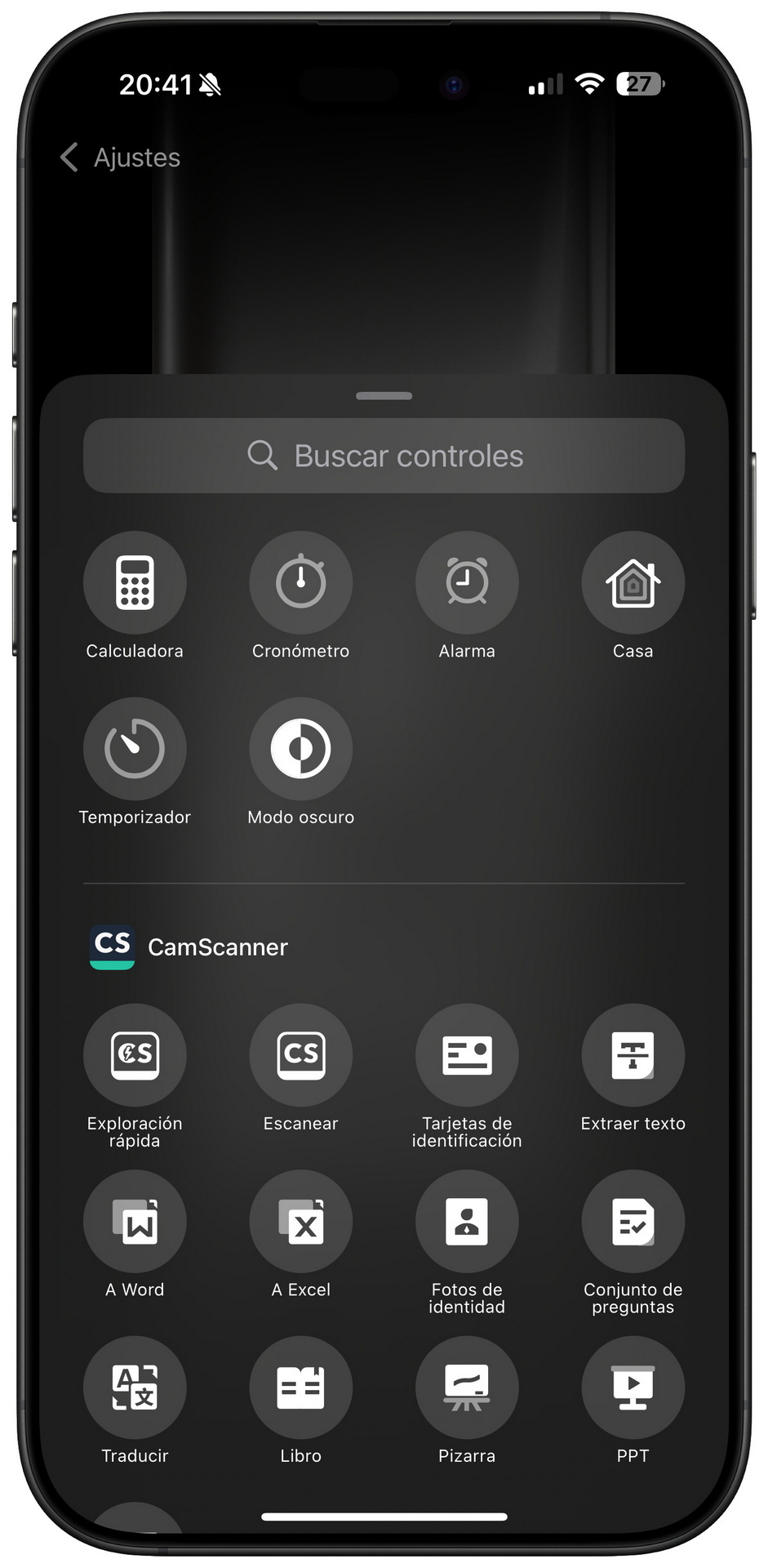Screen dimensions: 768x1568
Task: Select the Temporizador control
Action: pos(135,748)
